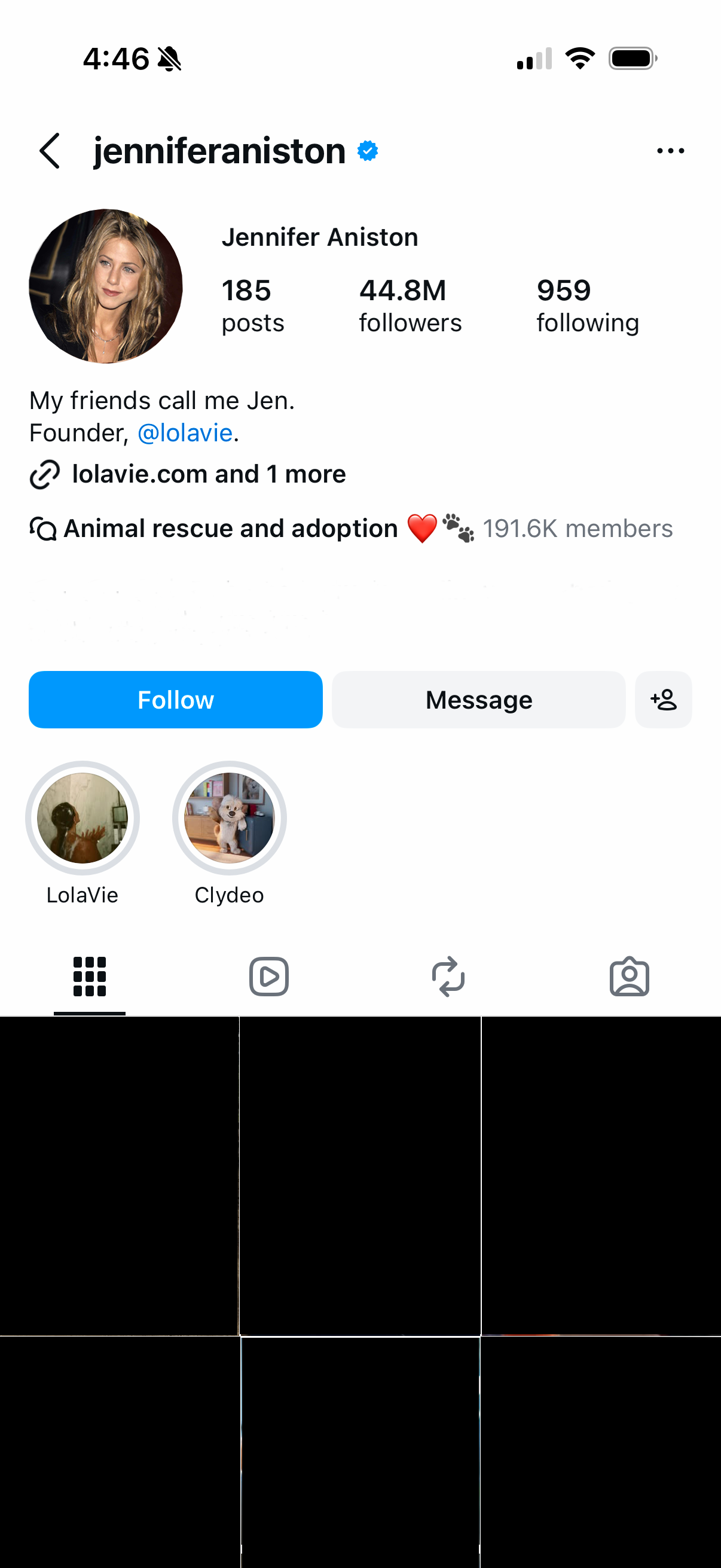Switch to the posts grid tab
The width and height of the screenshot is (721, 1568).
pyautogui.click(x=90, y=977)
